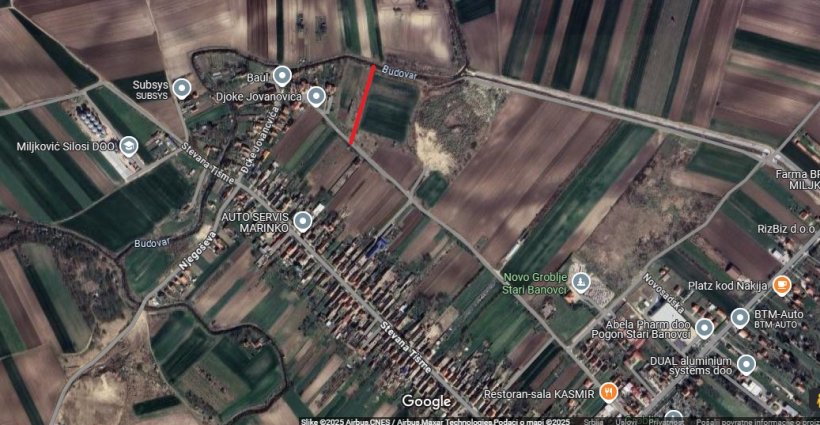The image size is (820, 425).
Task: Open the Subsys place marker
Action: pos(181,88)
